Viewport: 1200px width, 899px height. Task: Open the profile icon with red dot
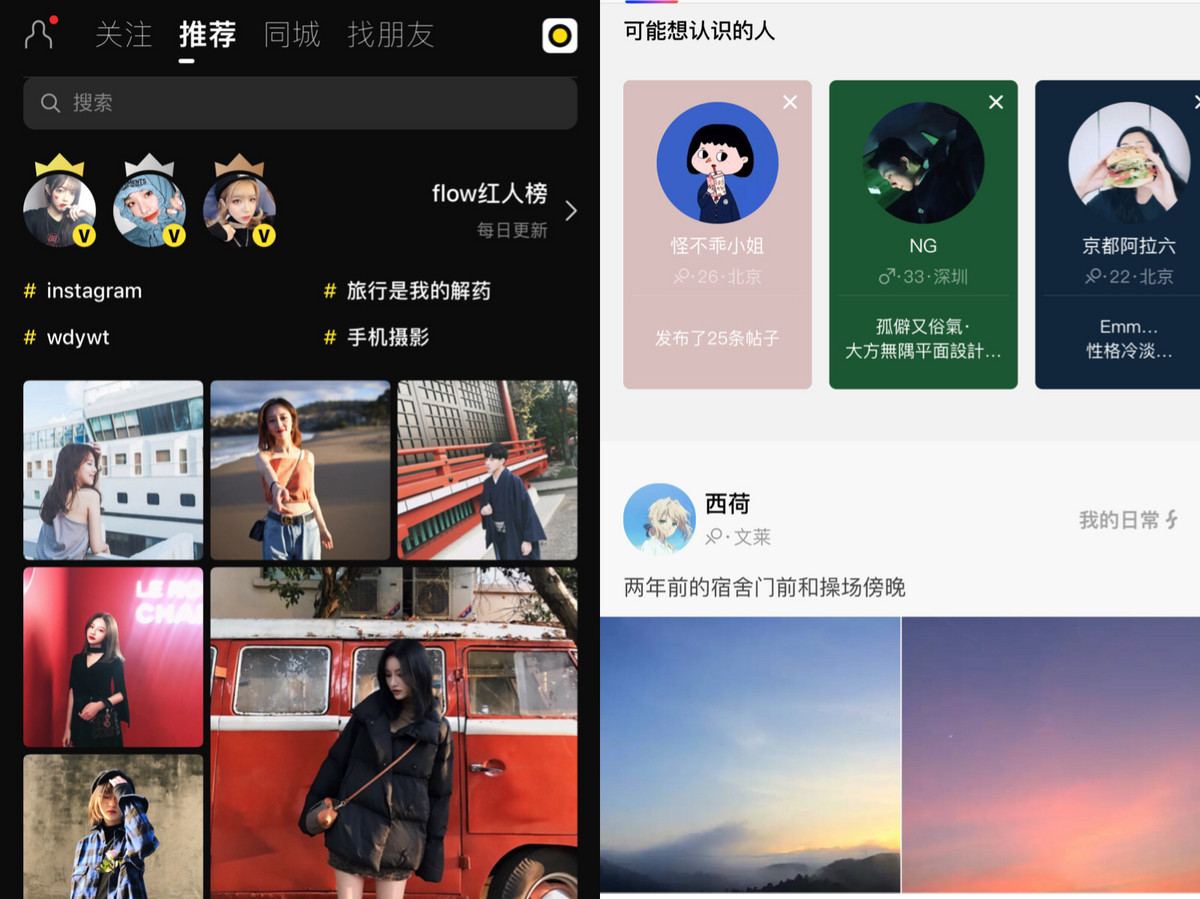point(39,34)
